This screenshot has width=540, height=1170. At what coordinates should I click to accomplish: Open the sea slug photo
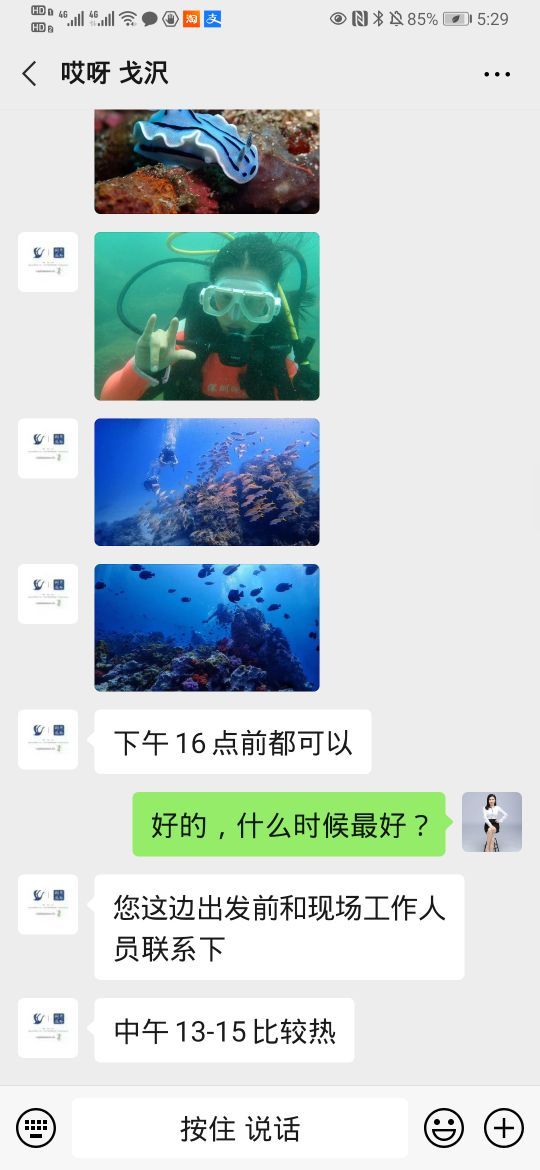(x=207, y=161)
